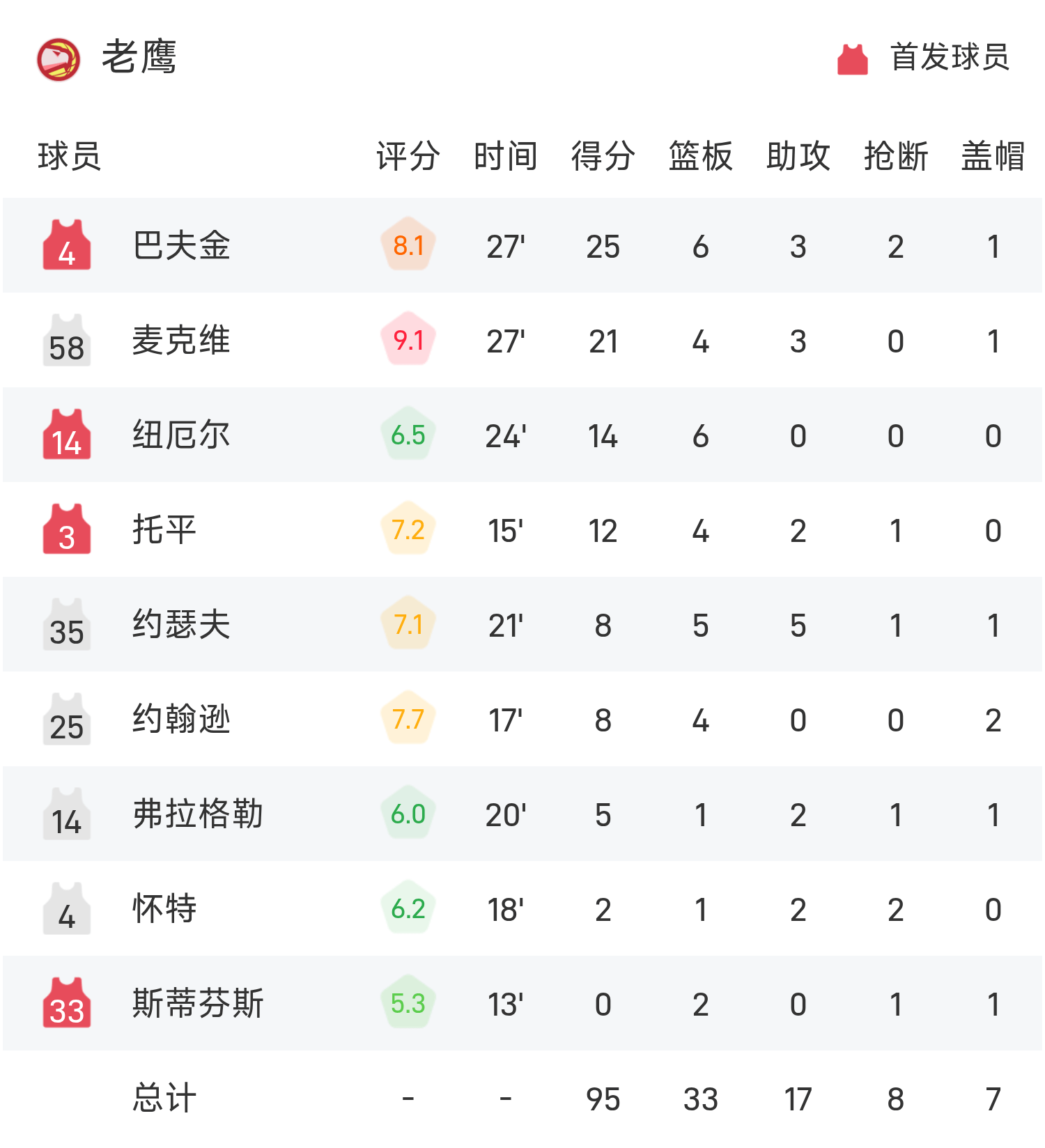
Task: Select 斯蒂芬斯 from the player list
Action: point(198,1004)
